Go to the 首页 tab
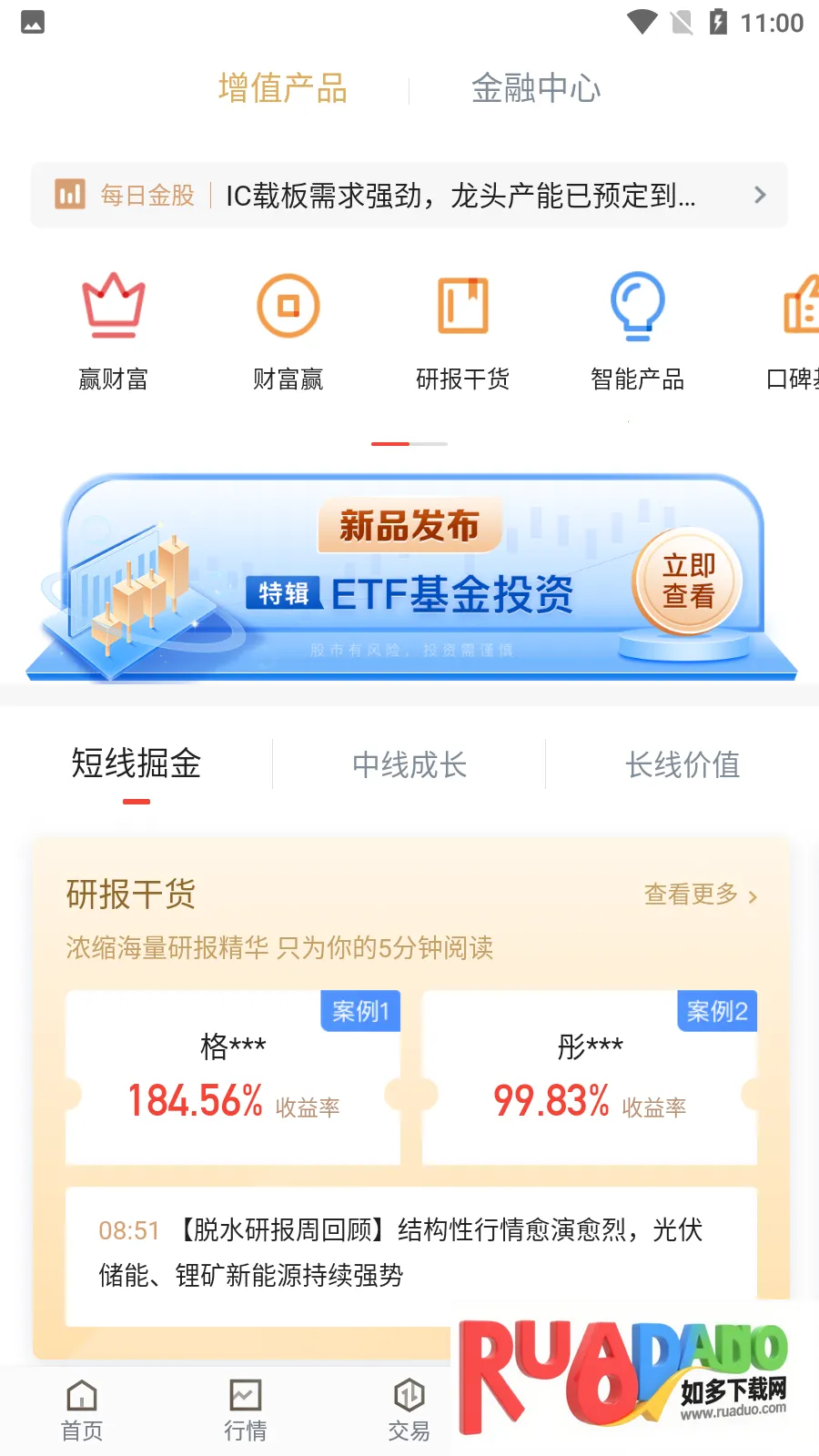Viewport: 819px width, 1456px height. (x=82, y=1410)
